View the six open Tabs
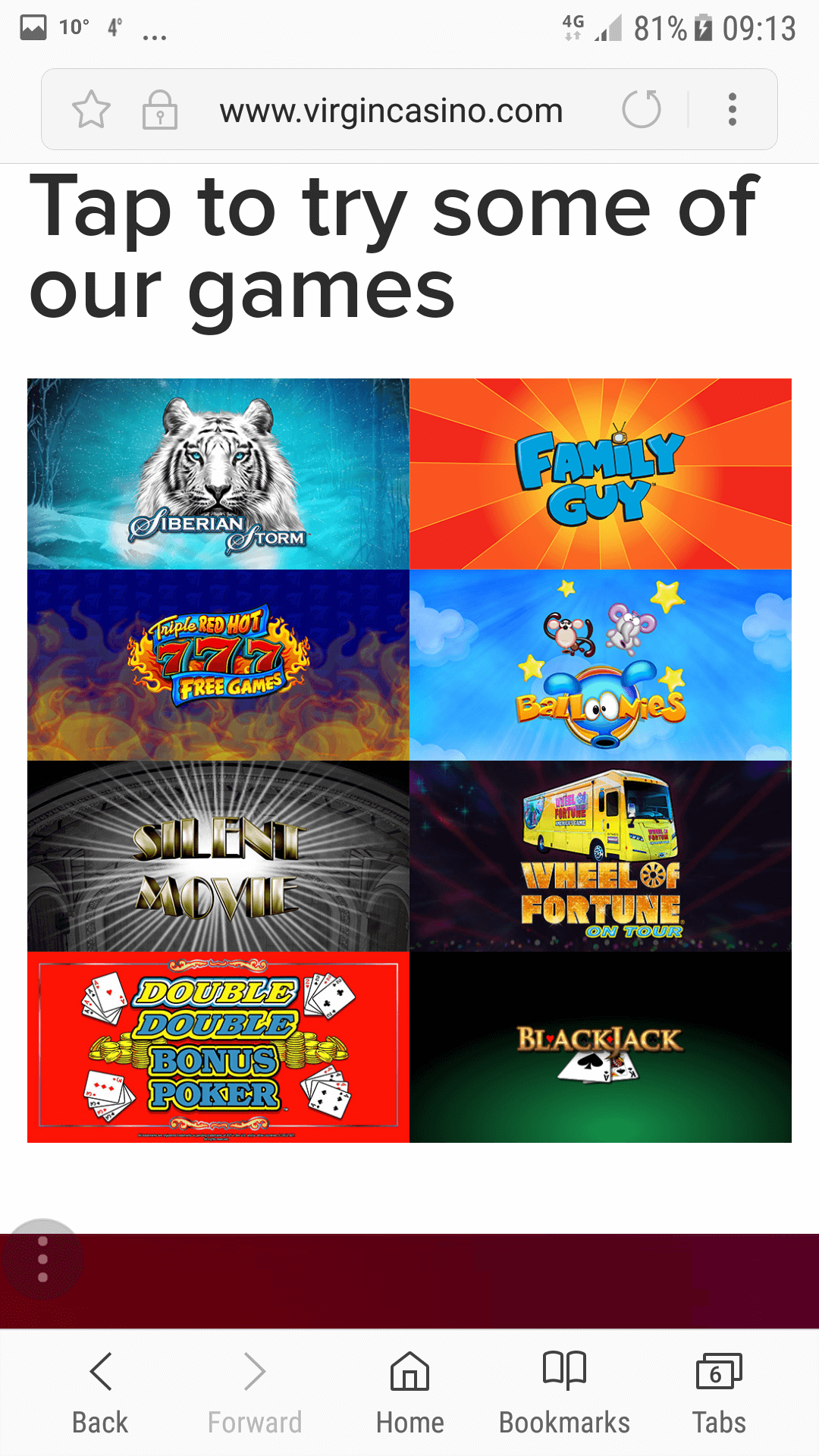The width and height of the screenshot is (819, 1456). pyautogui.click(x=718, y=1393)
